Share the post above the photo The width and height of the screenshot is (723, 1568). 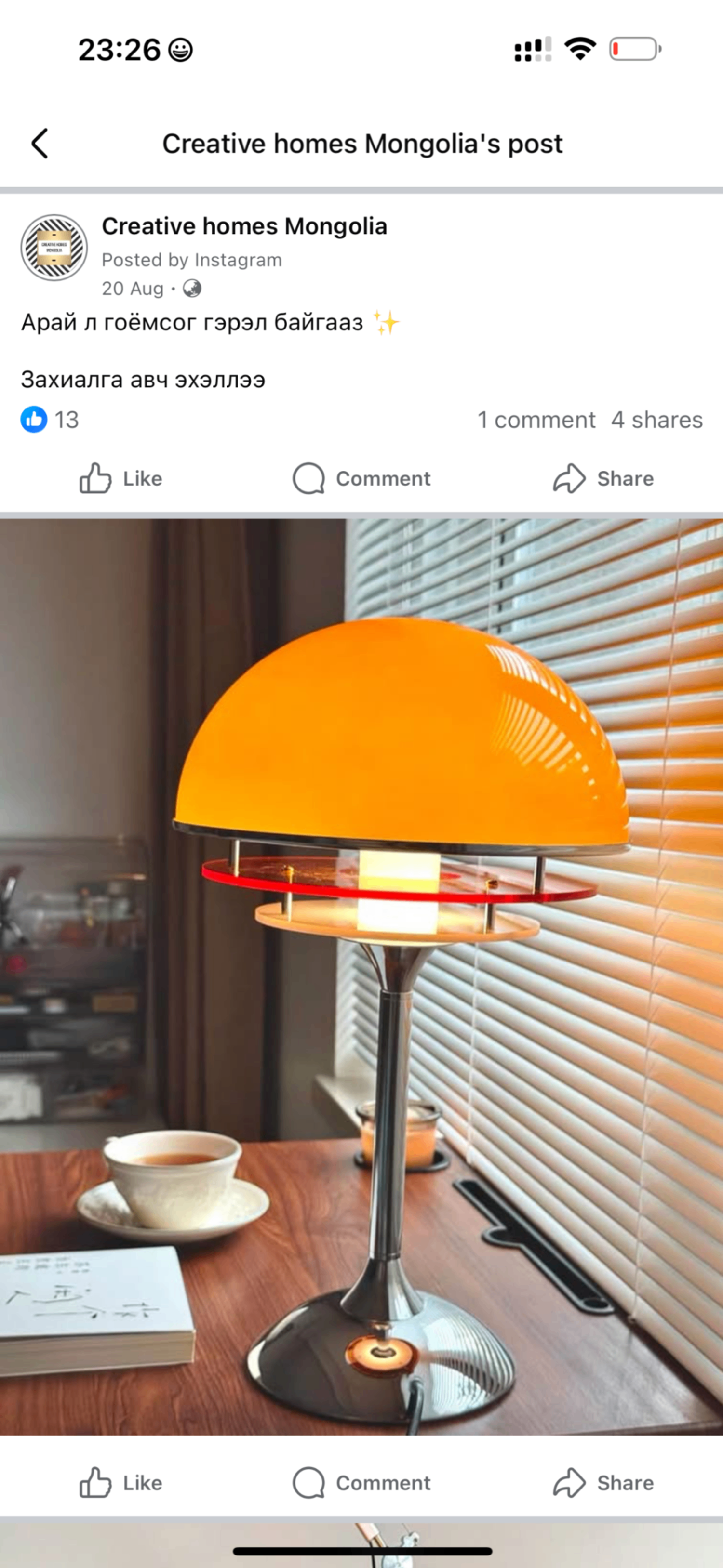603,478
